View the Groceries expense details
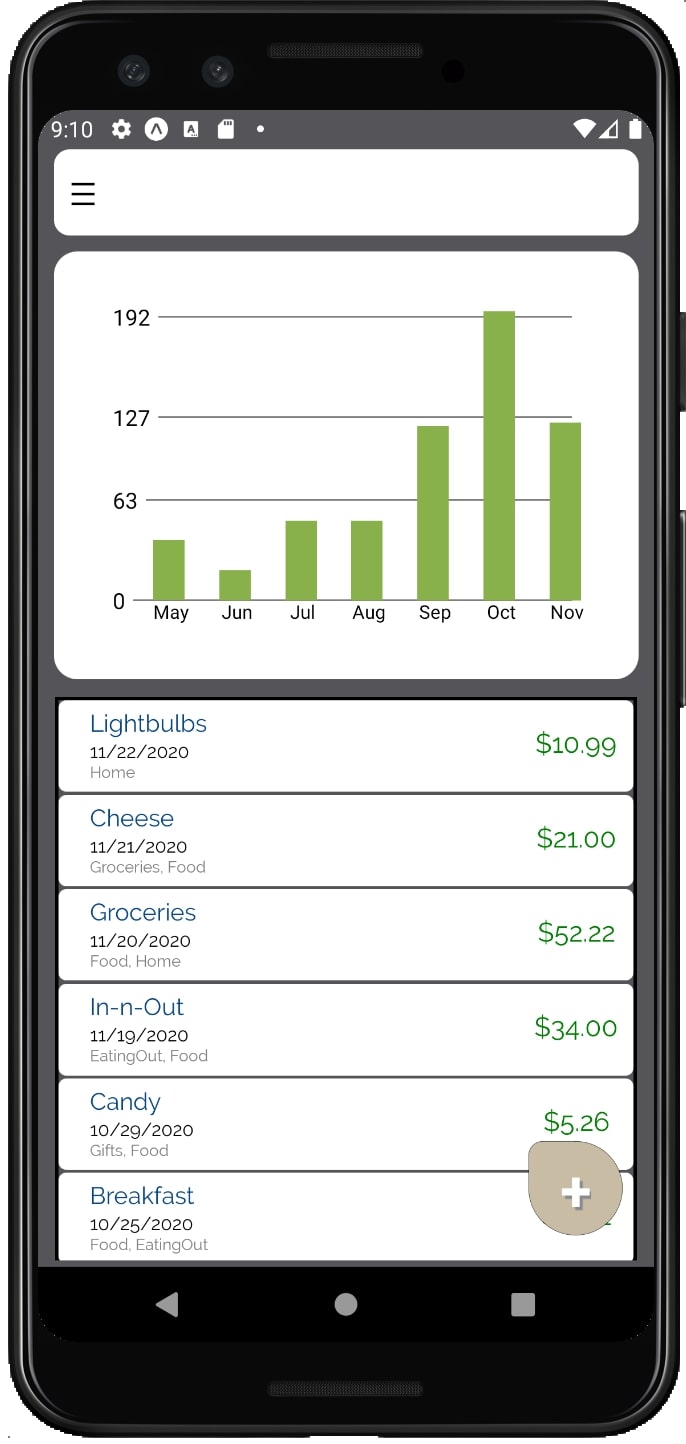Image resolution: width=686 pixels, height=1444 pixels. click(x=346, y=935)
